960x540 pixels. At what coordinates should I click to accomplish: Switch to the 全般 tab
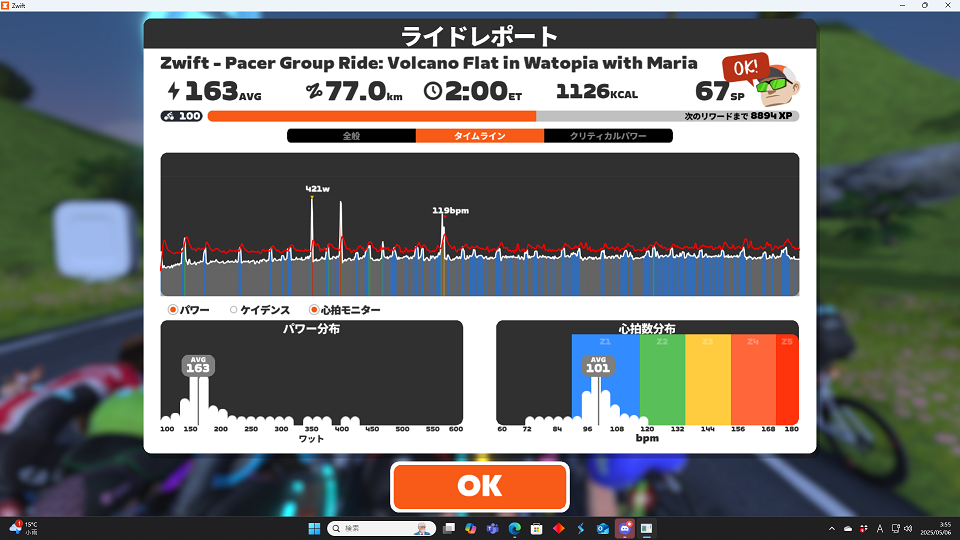[x=351, y=136]
